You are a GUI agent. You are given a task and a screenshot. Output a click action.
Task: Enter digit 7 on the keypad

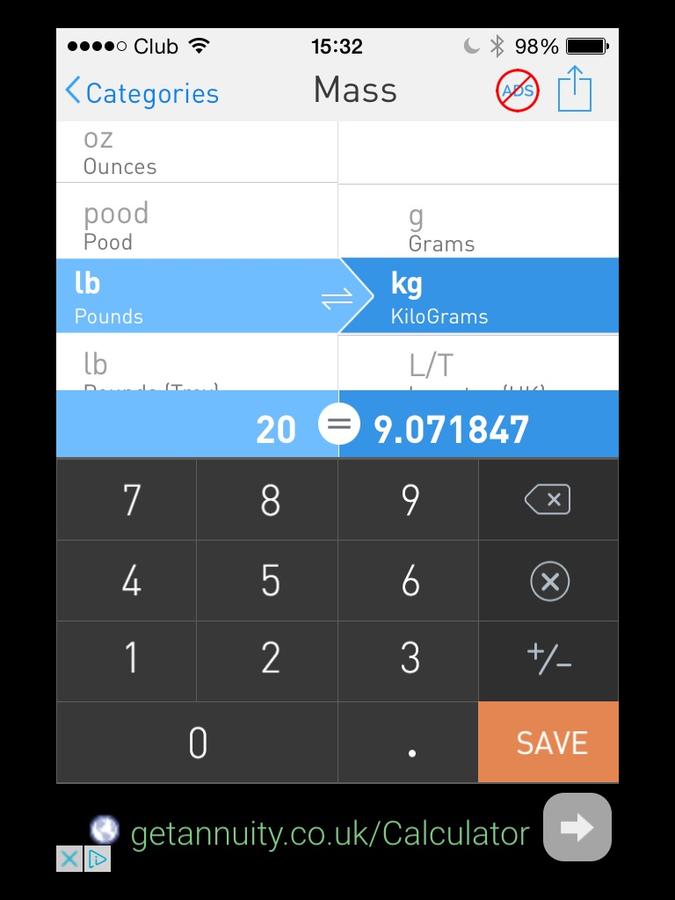tap(130, 499)
